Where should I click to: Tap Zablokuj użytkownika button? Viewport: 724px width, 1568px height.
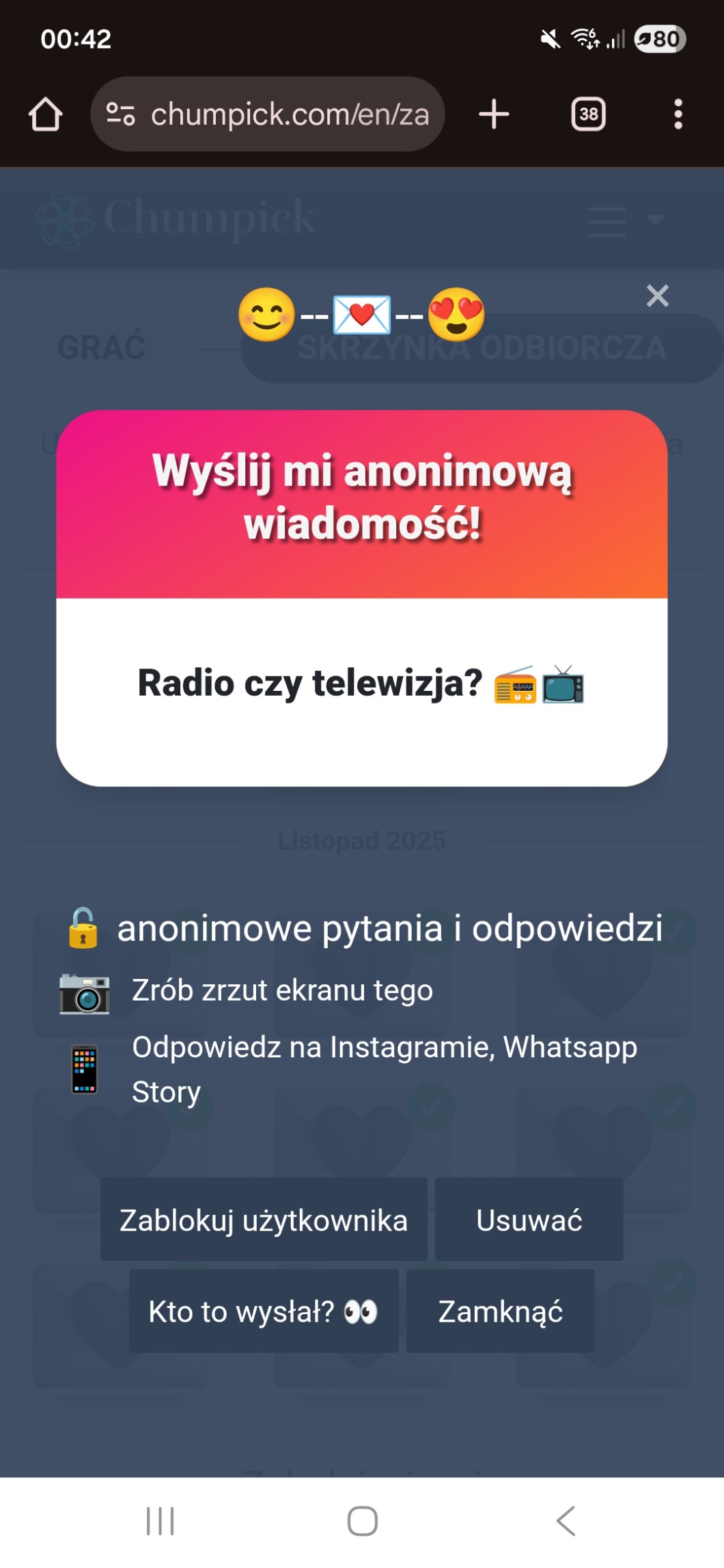(x=264, y=1219)
